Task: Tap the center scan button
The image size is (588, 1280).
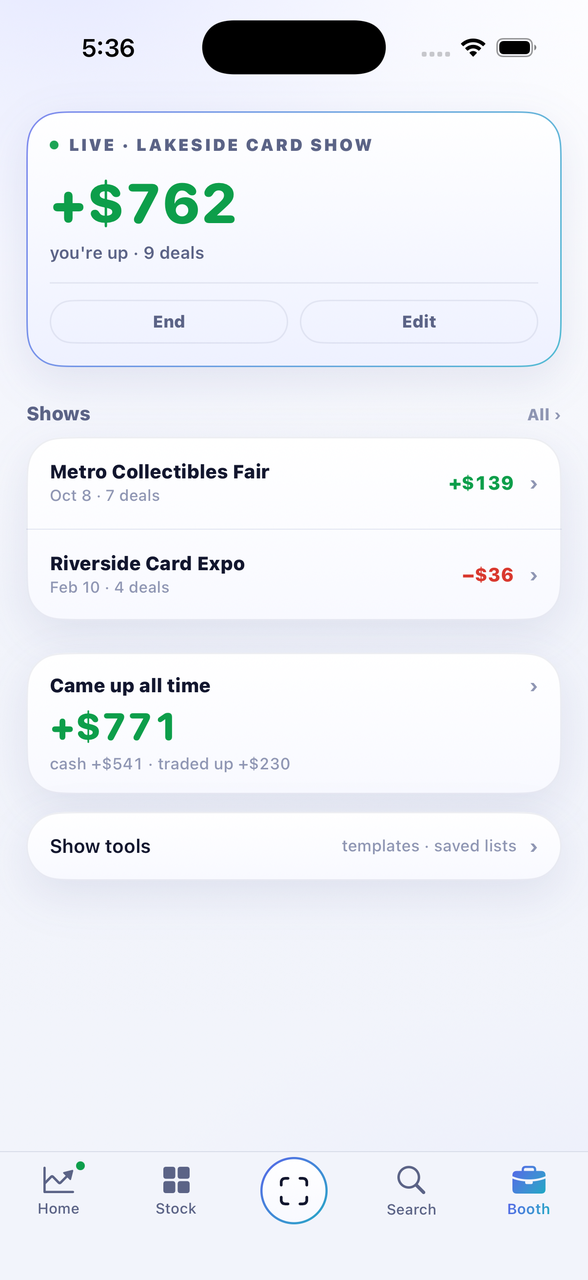Action: click(294, 1190)
